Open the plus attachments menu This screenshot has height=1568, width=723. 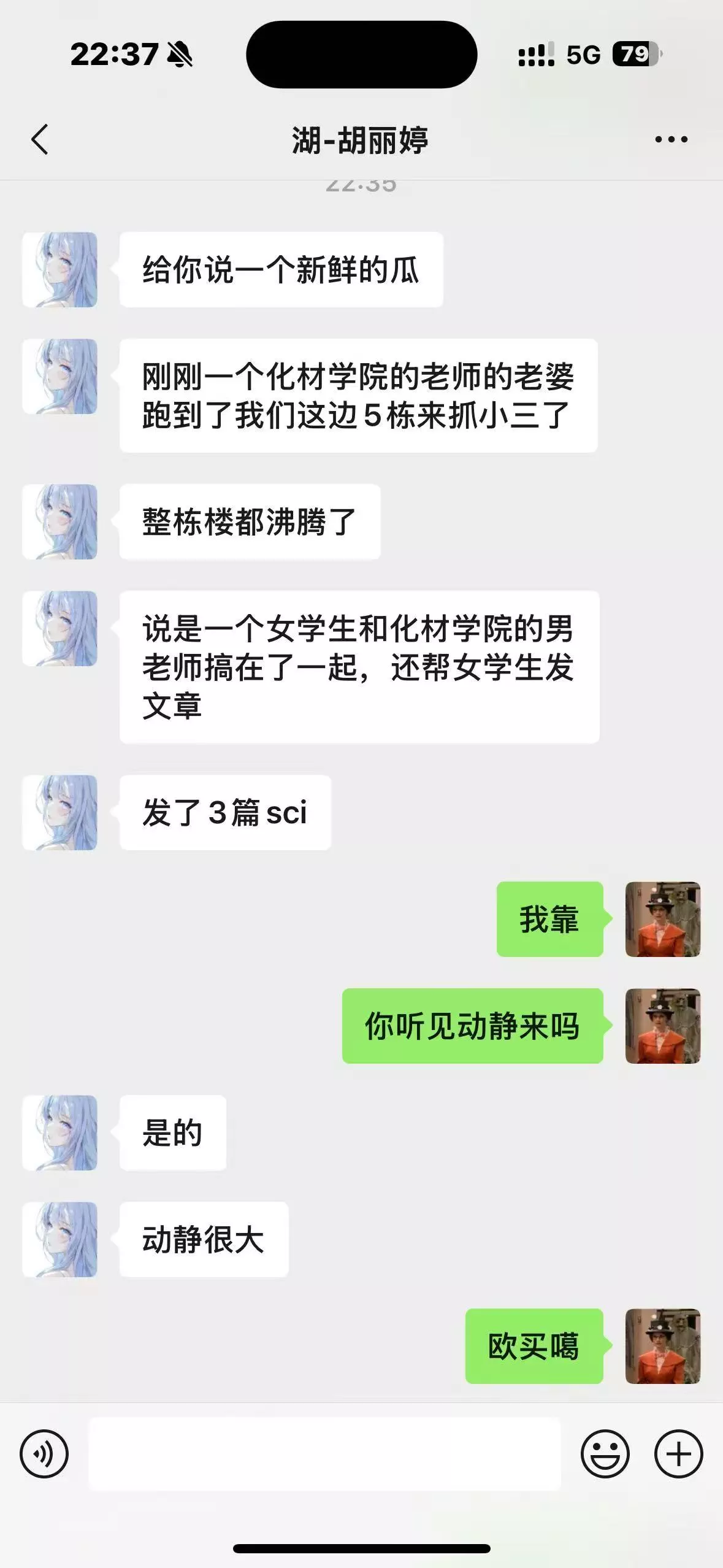[678, 1454]
